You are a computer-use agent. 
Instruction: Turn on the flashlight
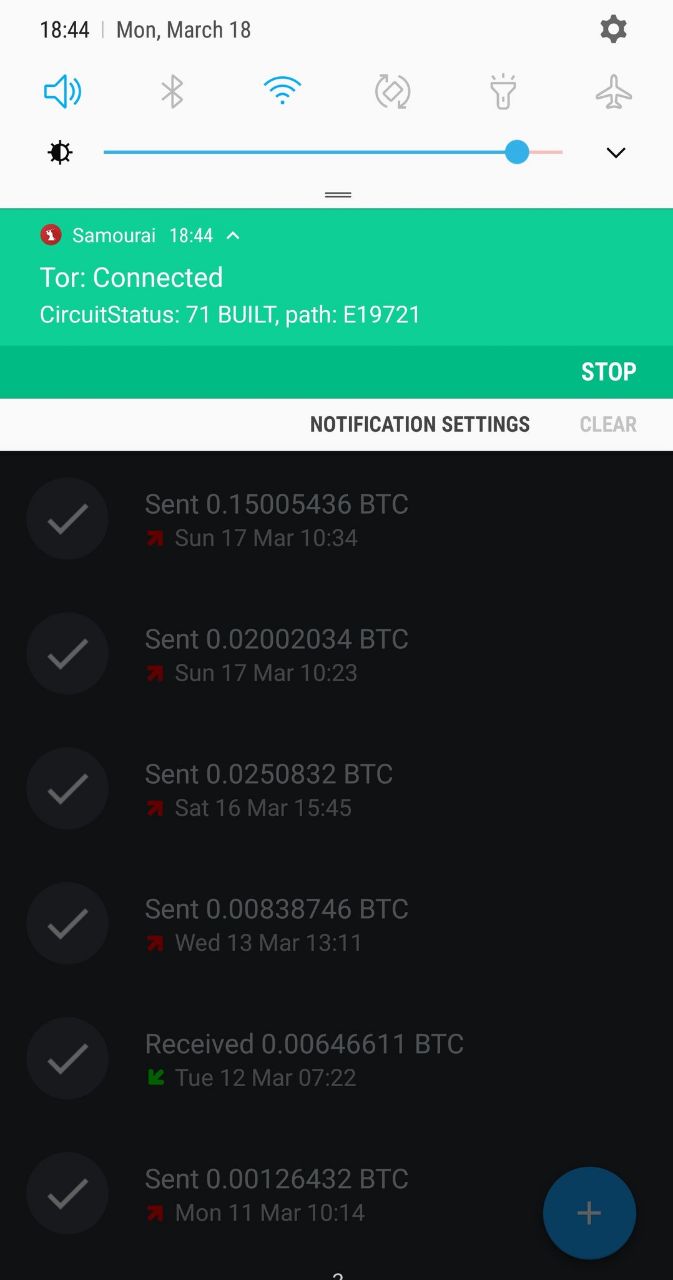tap(503, 92)
